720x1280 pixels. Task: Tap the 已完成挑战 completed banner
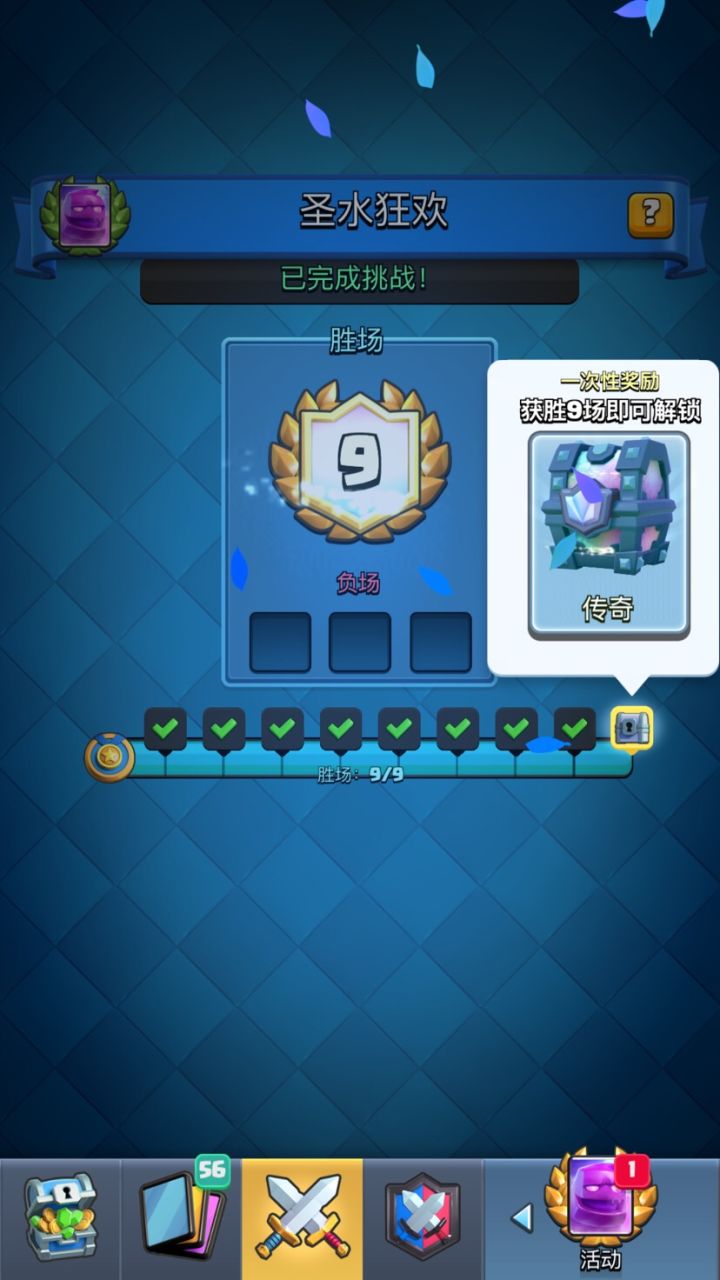pyautogui.click(x=358, y=281)
